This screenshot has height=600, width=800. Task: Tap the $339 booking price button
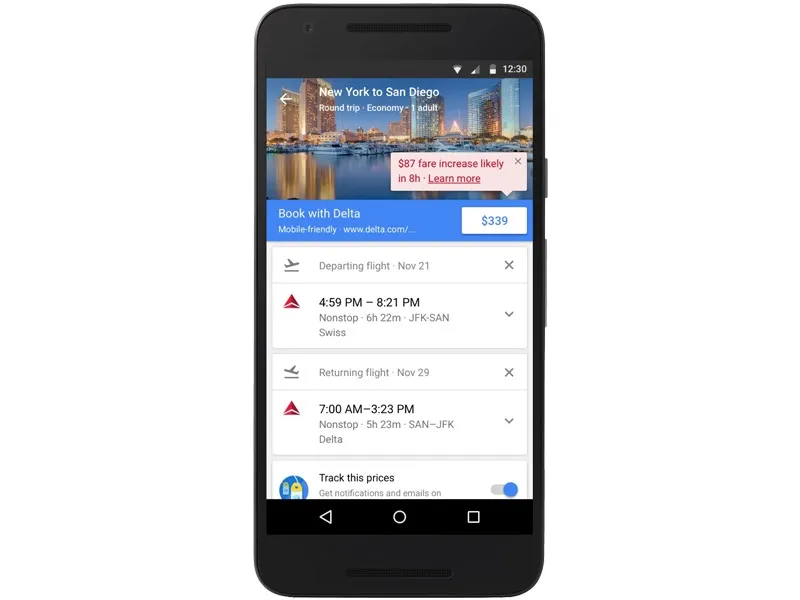(x=494, y=221)
